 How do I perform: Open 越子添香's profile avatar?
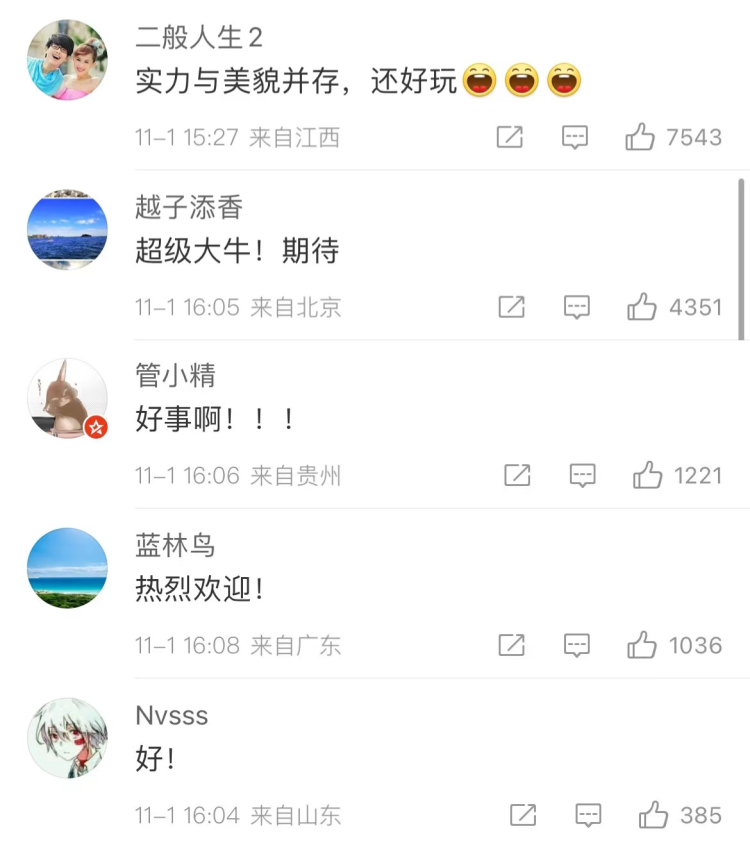(x=67, y=229)
